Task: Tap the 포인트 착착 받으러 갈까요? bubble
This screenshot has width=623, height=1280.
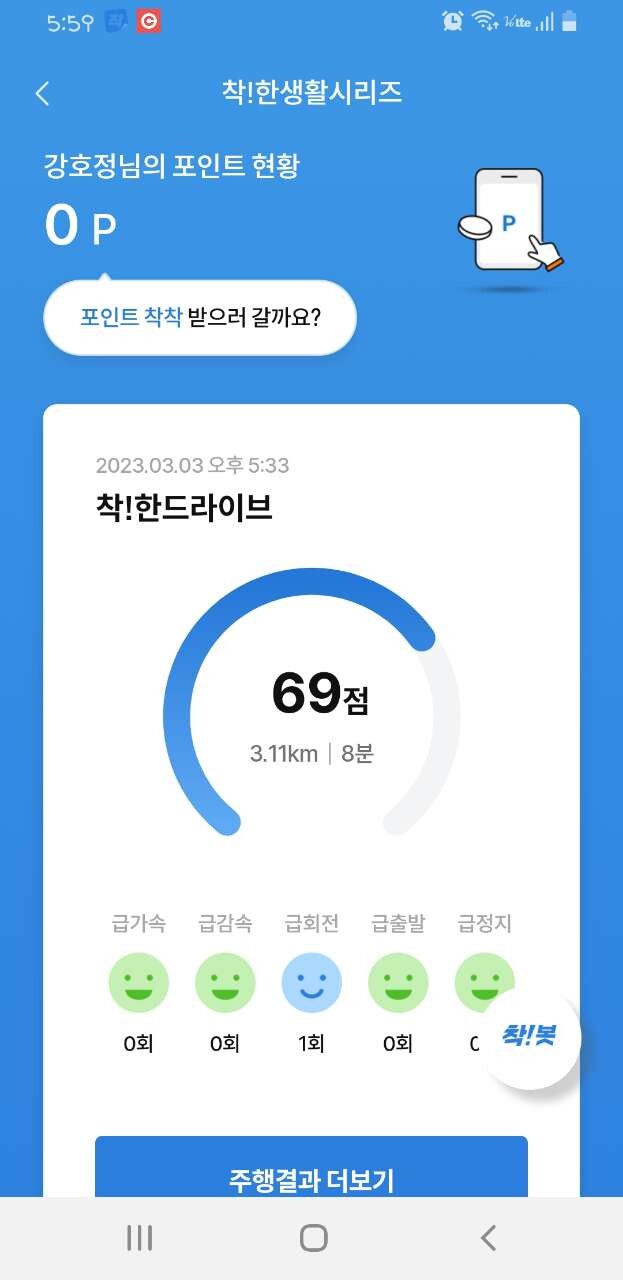Action: point(200,318)
